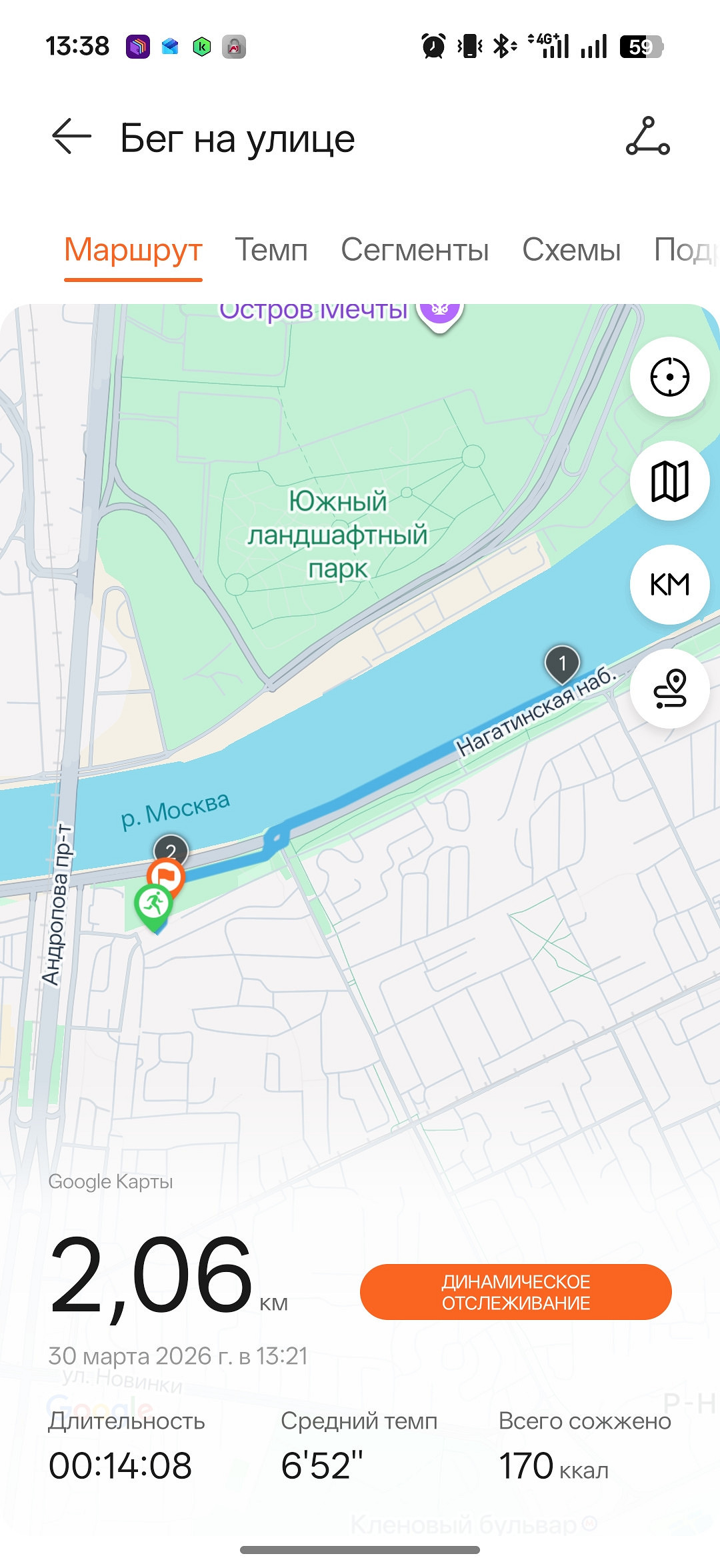Recenter the map on the route
The width and height of the screenshot is (720, 1568).
(x=669, y=377)
